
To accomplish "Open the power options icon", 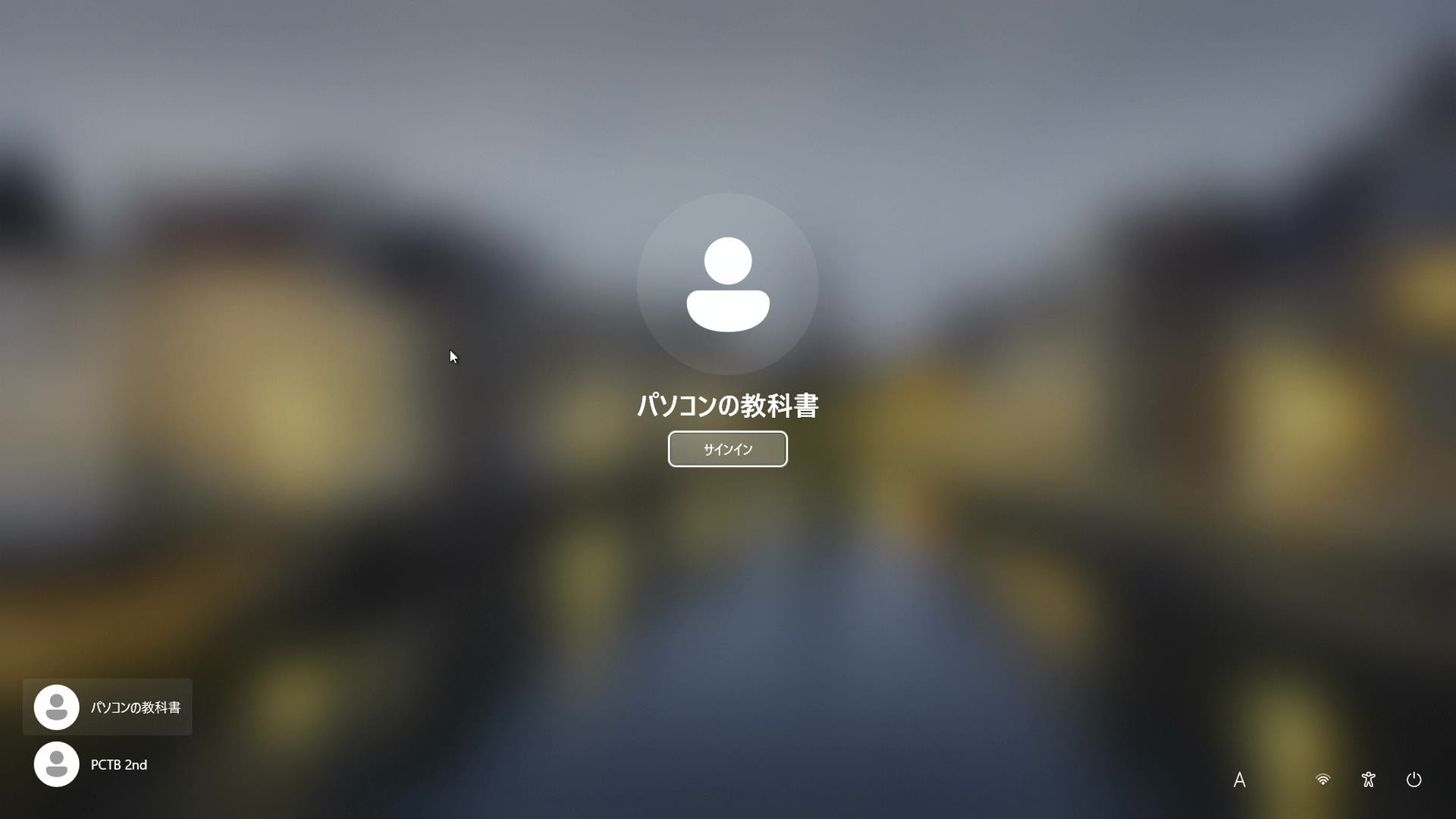I will (x=1414, y=780).
